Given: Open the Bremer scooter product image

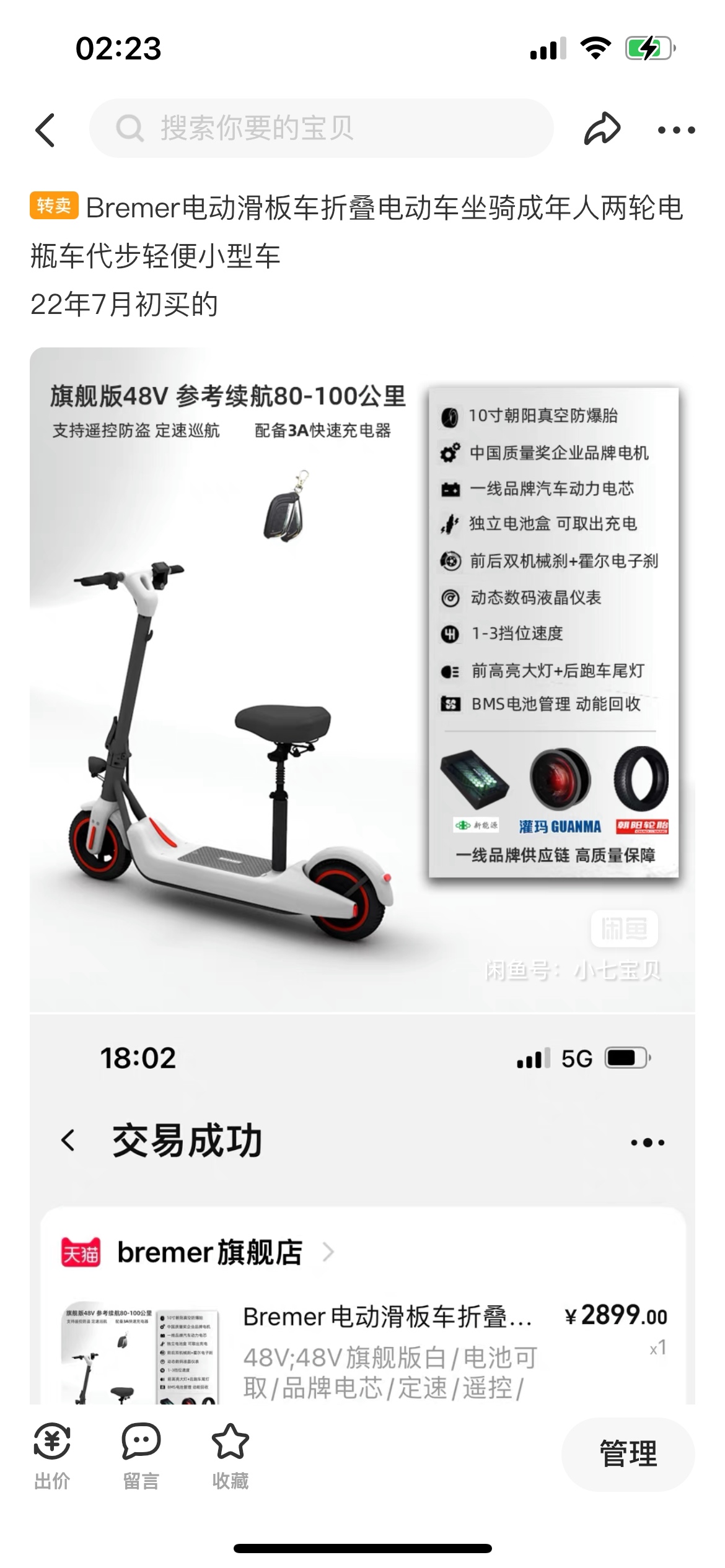Looking at the screenshot, I should click(362, 679).
